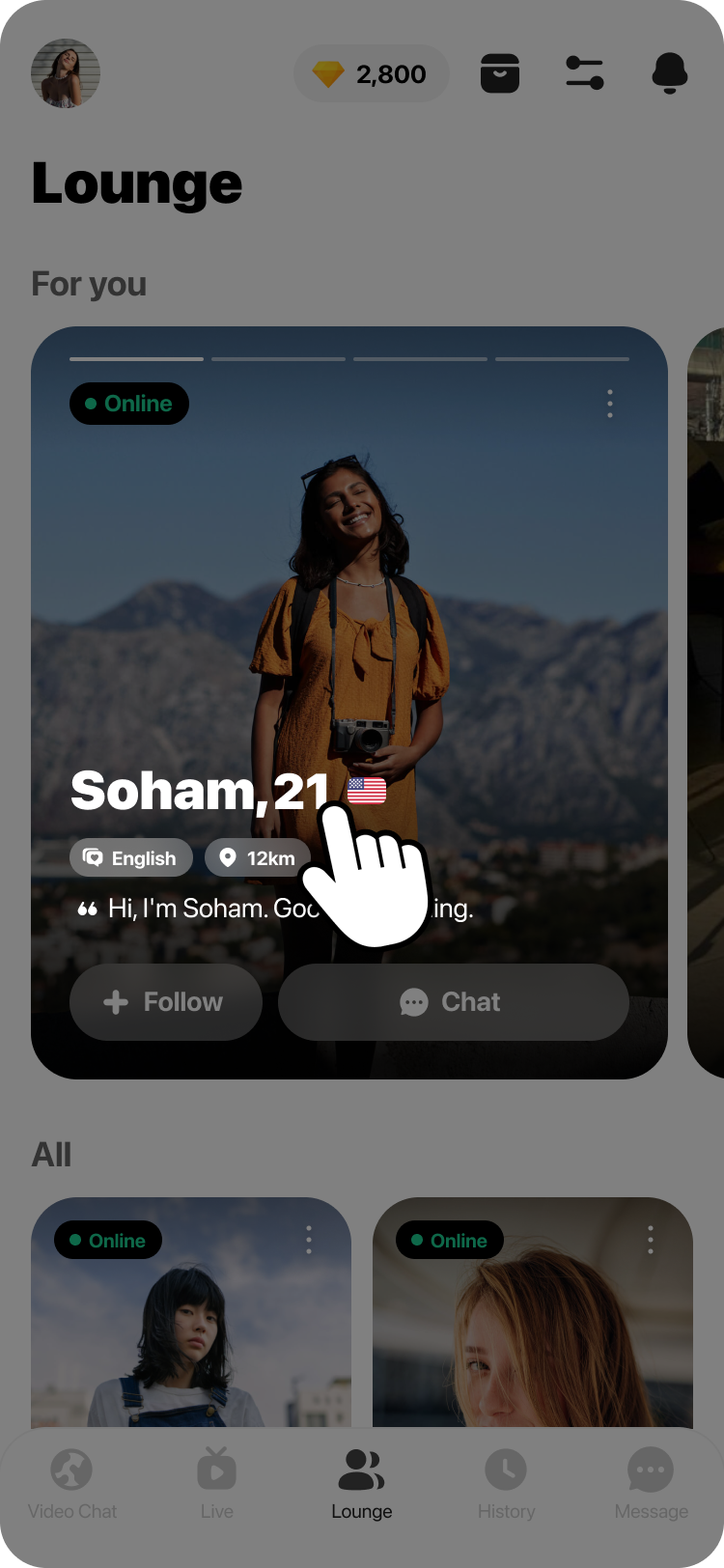Open options on the dark-haired girl's card
Viewport: 724px width, 1568px height.
(x=309, y=1240)
